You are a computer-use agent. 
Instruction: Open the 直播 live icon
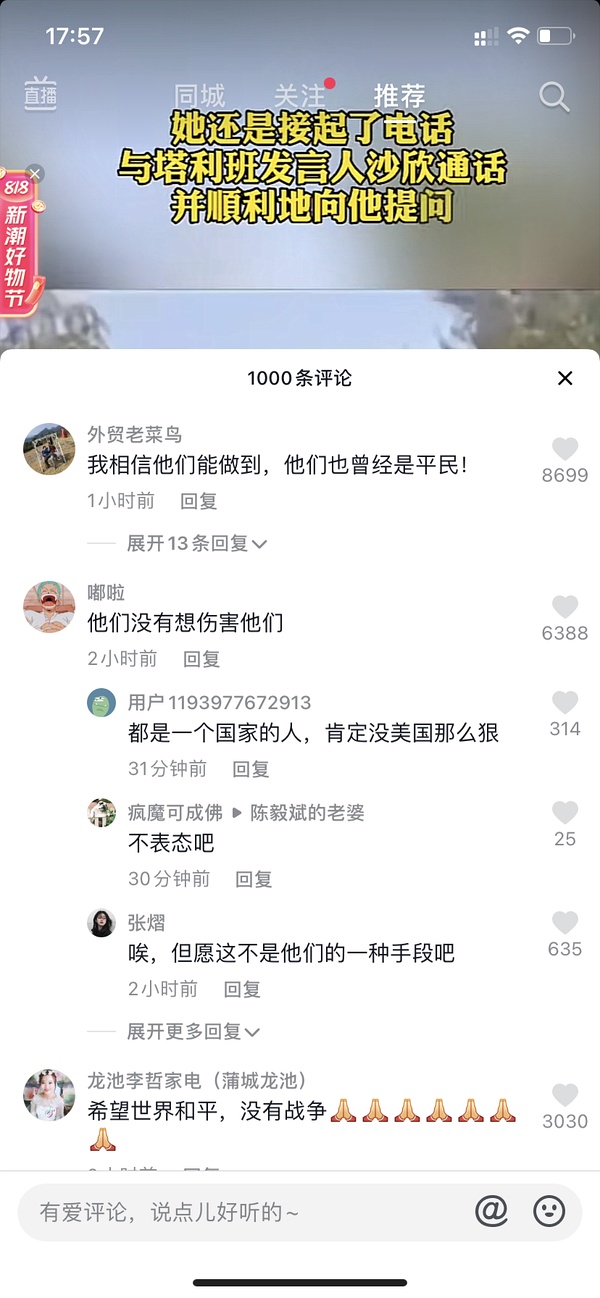click(41, 95)
